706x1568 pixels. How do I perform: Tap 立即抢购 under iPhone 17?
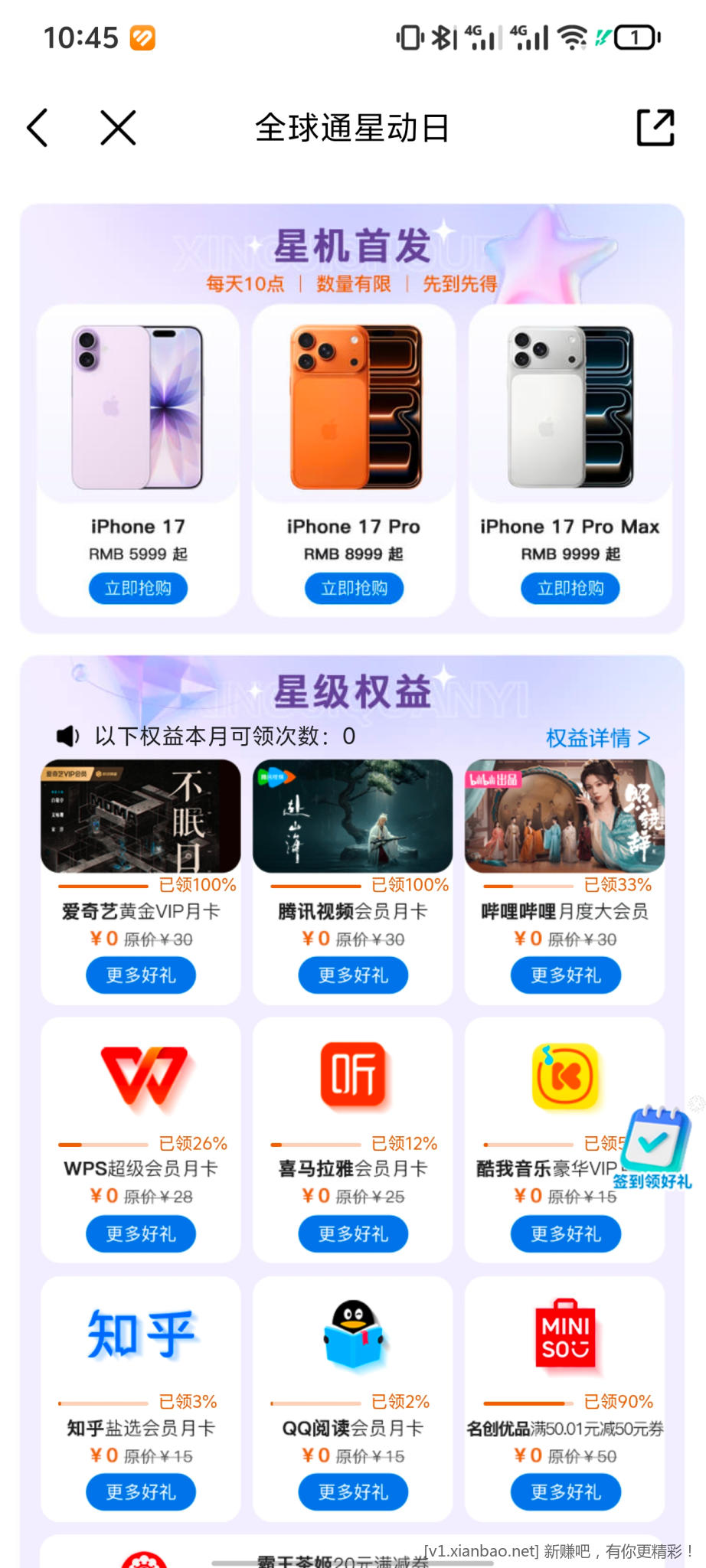(x=138, y=588)
